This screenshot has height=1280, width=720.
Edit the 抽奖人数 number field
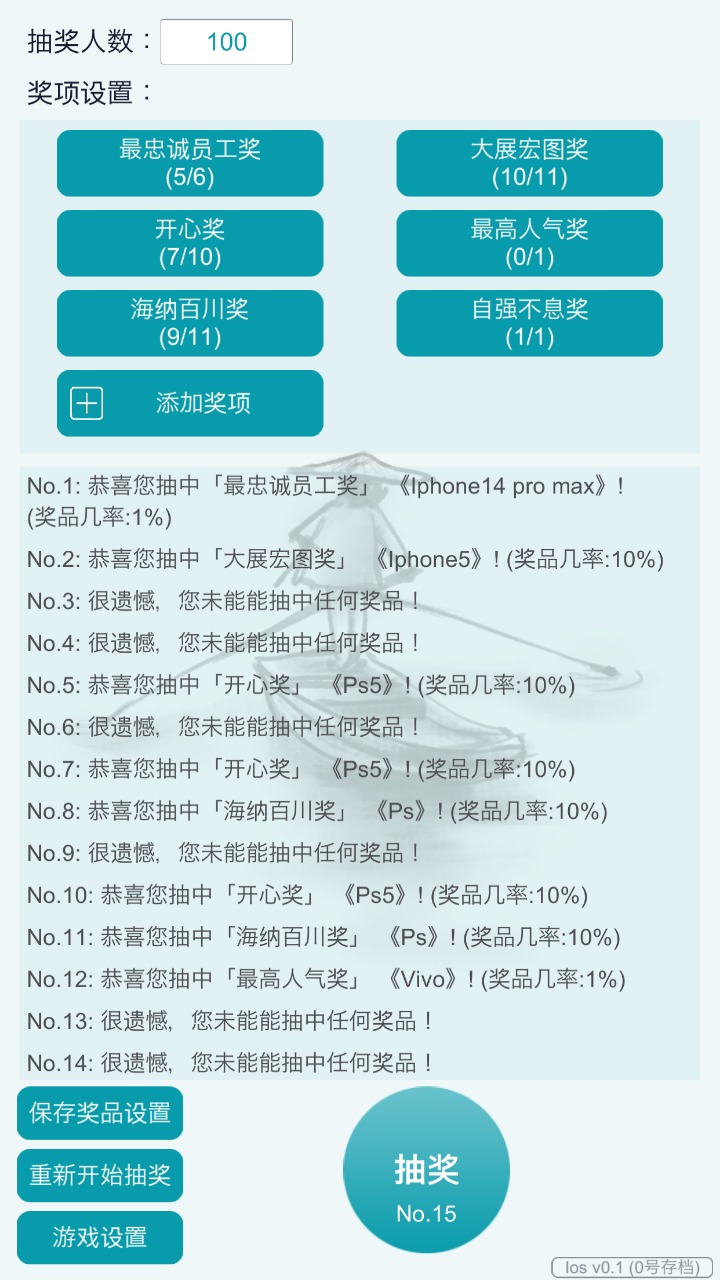[x=226, y=42]
